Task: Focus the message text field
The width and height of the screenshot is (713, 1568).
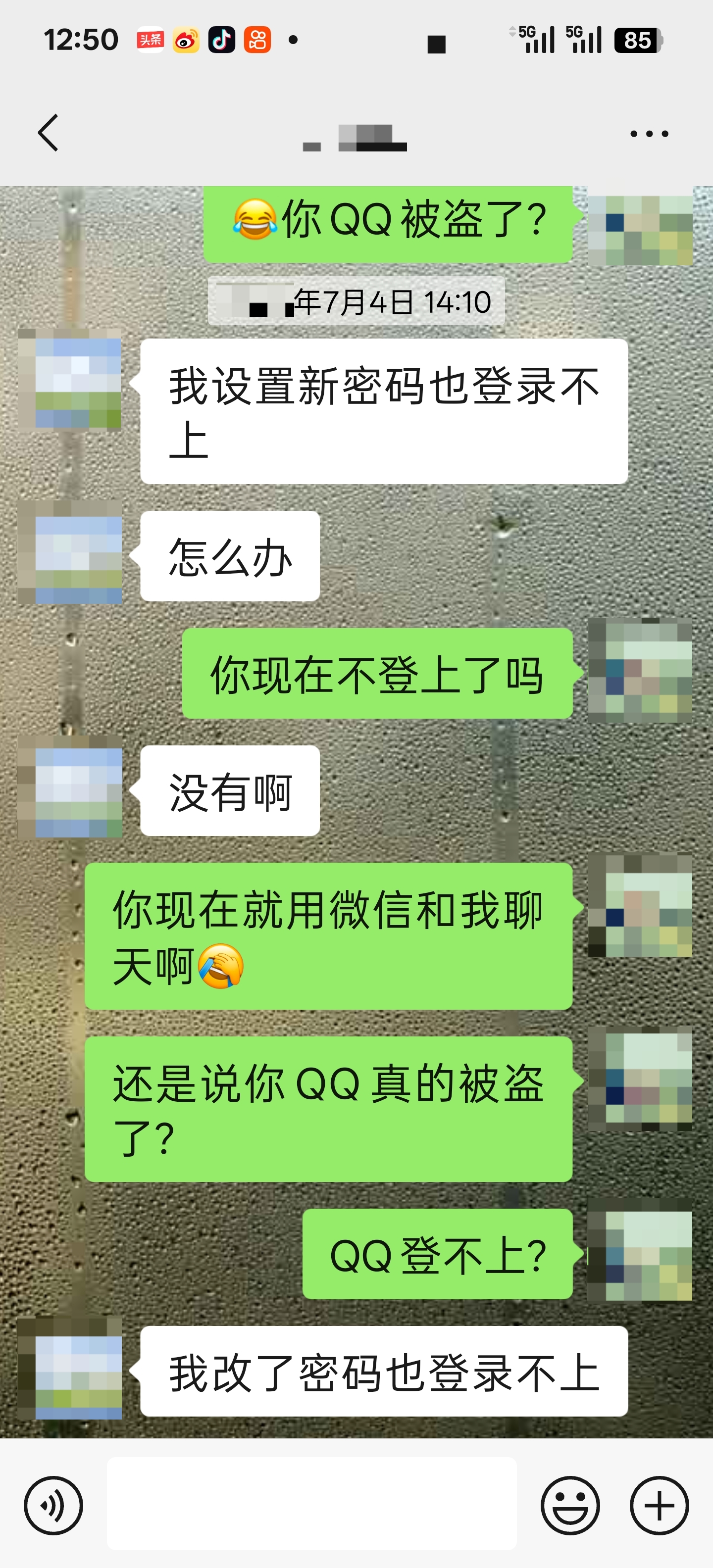Action: tap(312, 1504)
